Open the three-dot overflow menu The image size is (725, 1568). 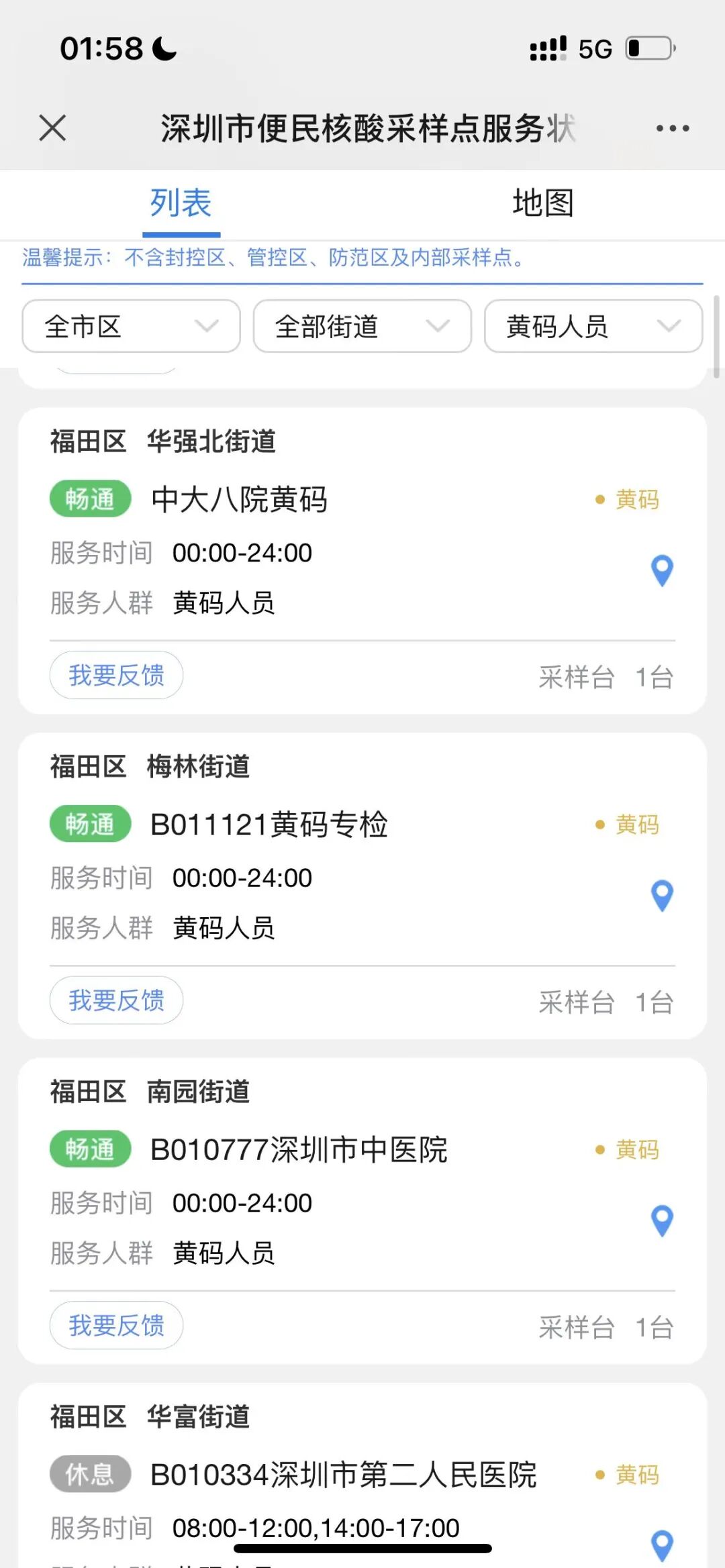coord(672,128)
